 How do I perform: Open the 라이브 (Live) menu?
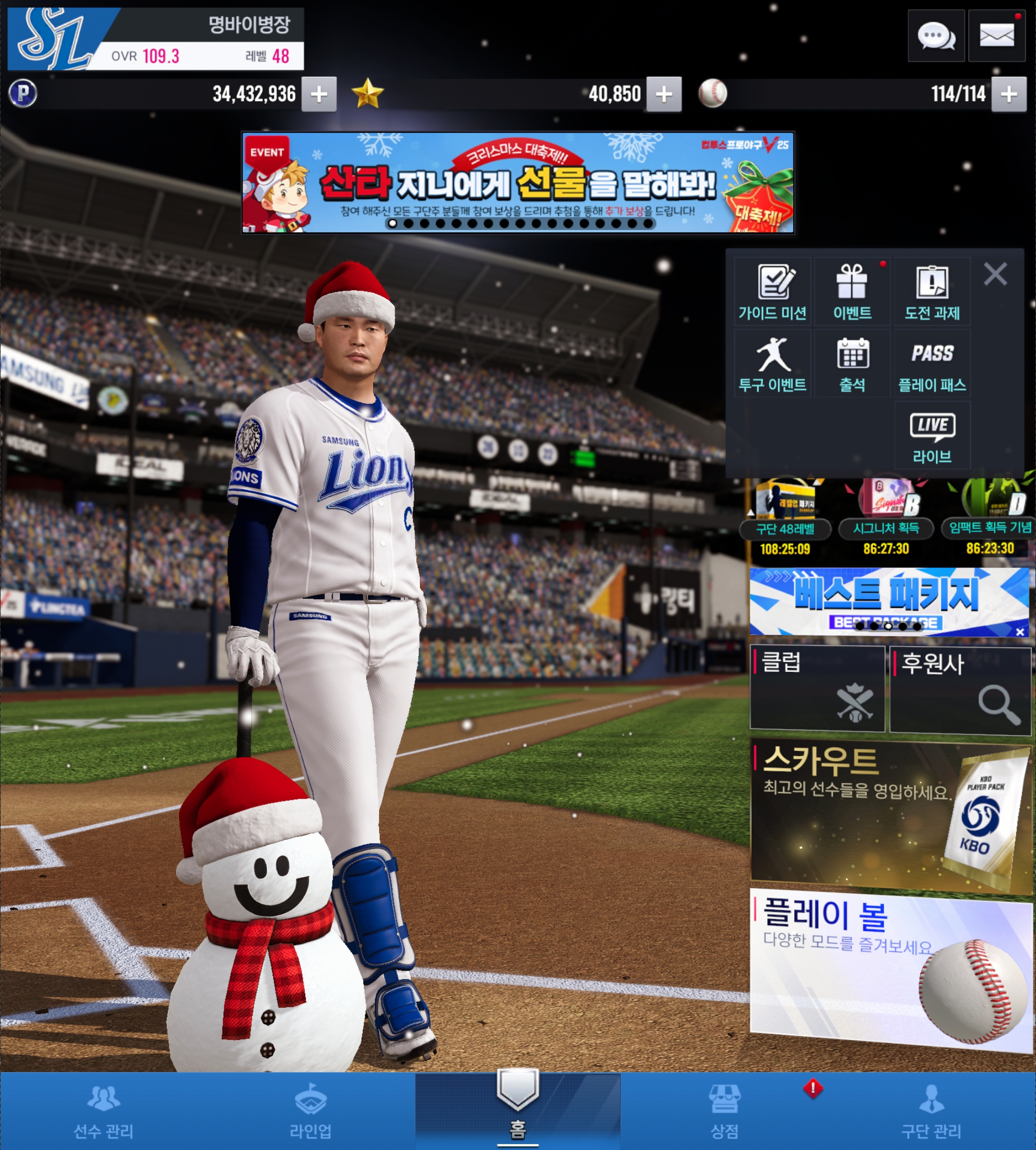pos(932,435)
